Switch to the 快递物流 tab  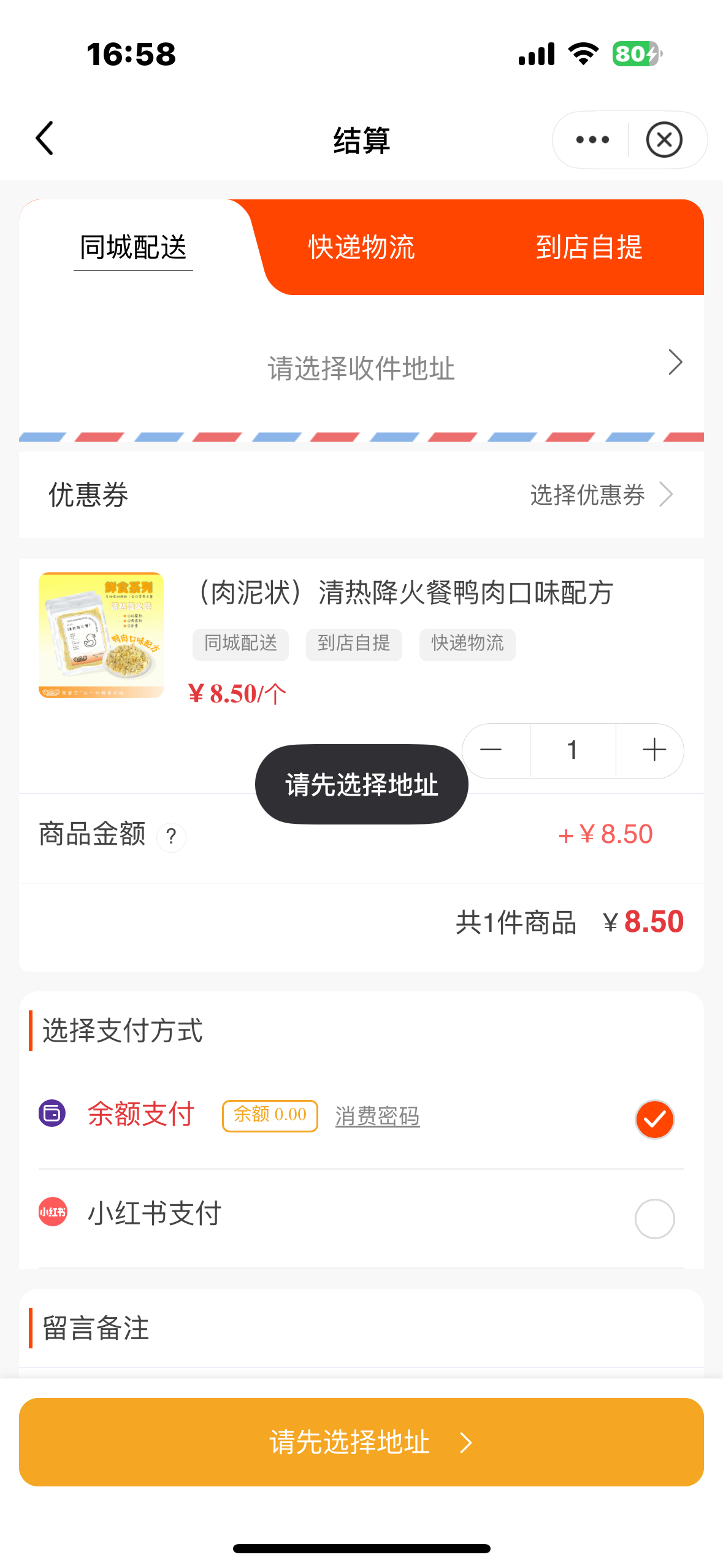pos(361,248)
